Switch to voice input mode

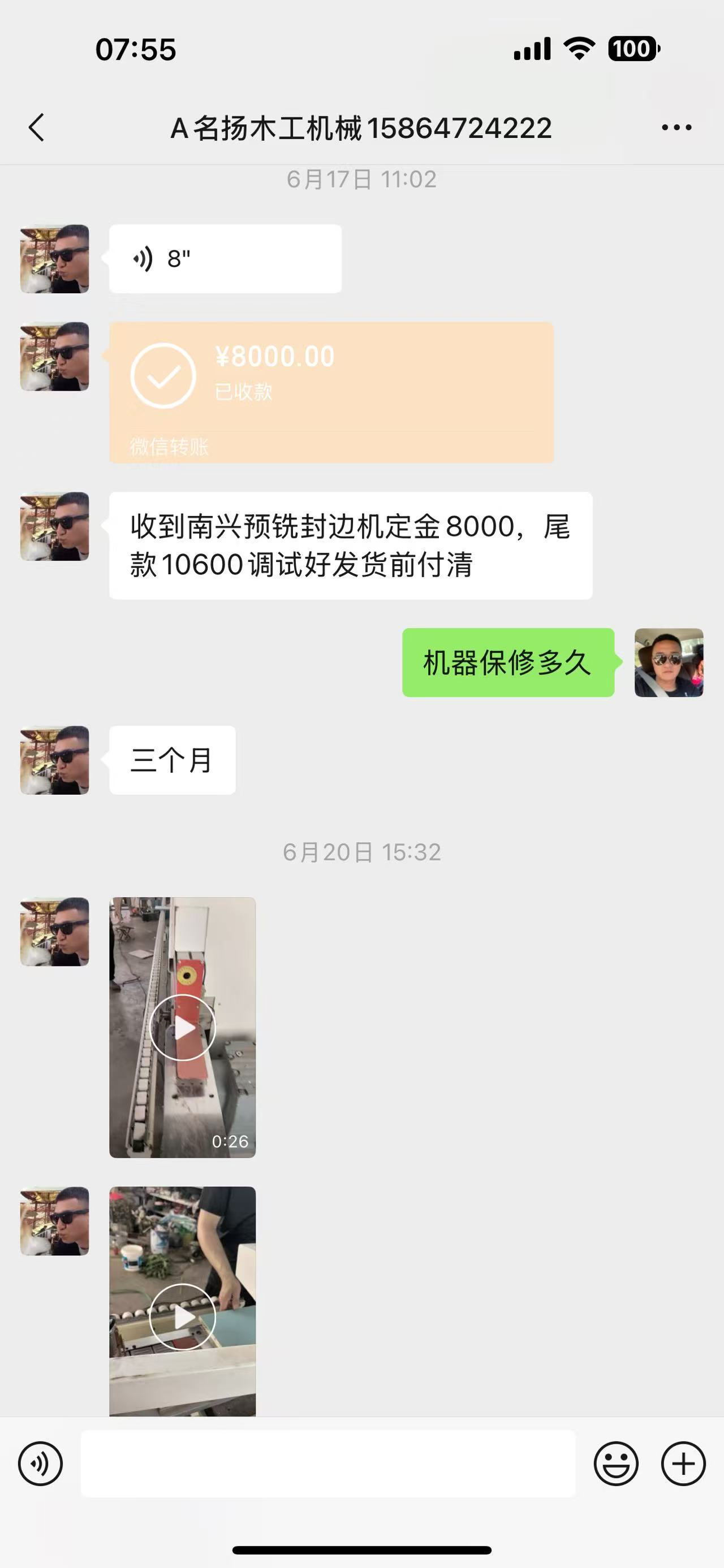coord(40,1463)
